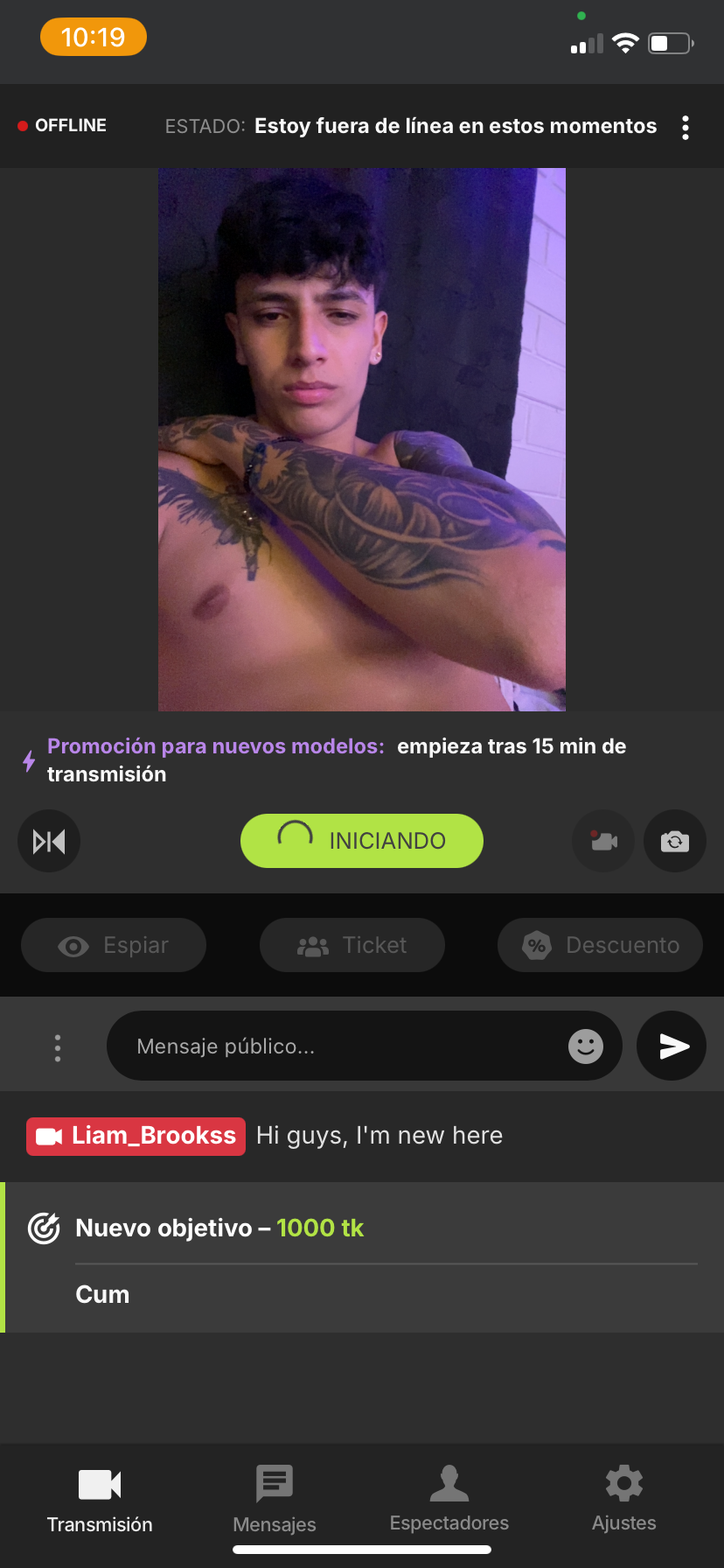Select the Descuento chip

(x=600, y=945)
